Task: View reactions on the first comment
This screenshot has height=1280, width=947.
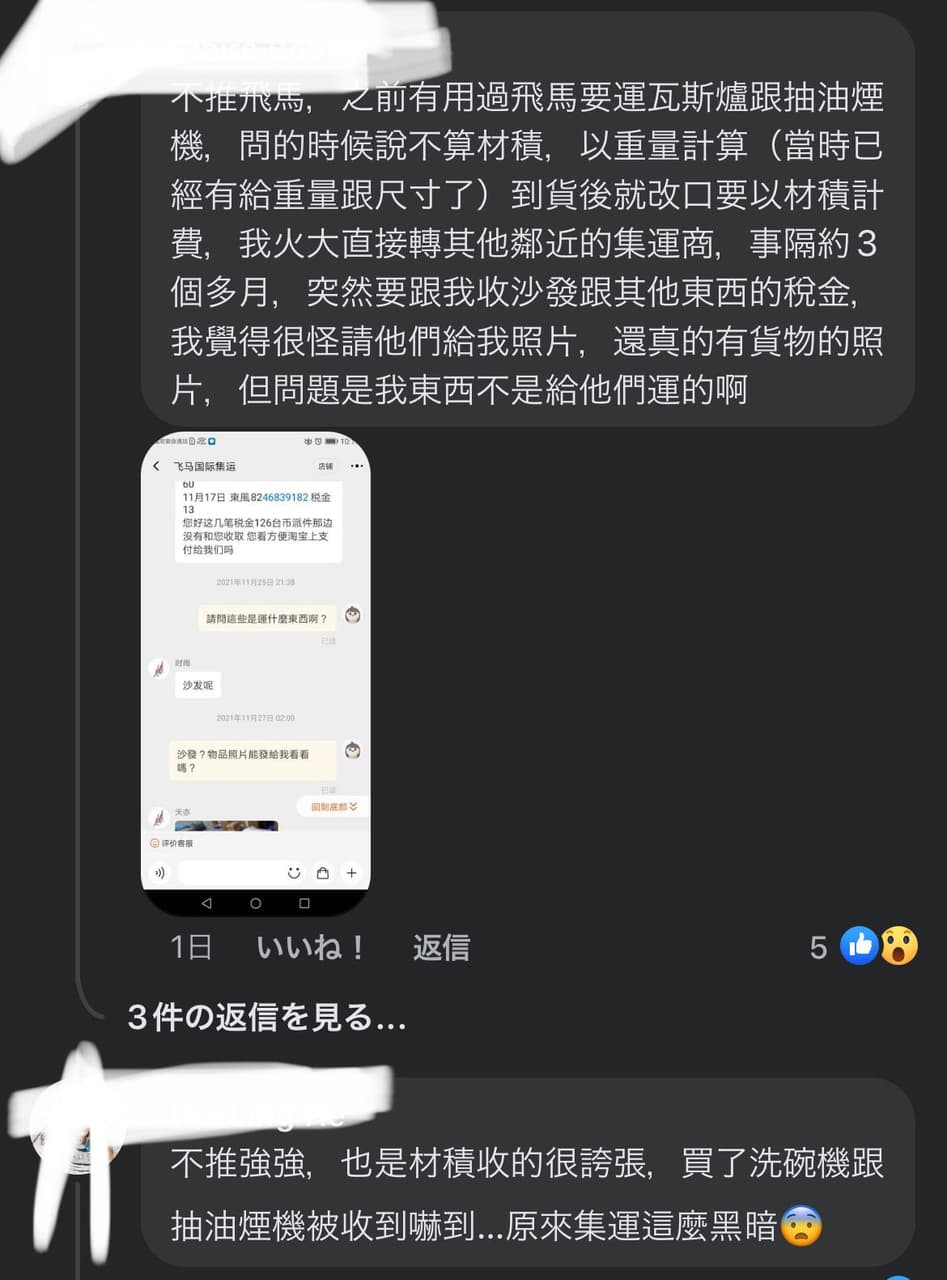Action: pos(877,946)
